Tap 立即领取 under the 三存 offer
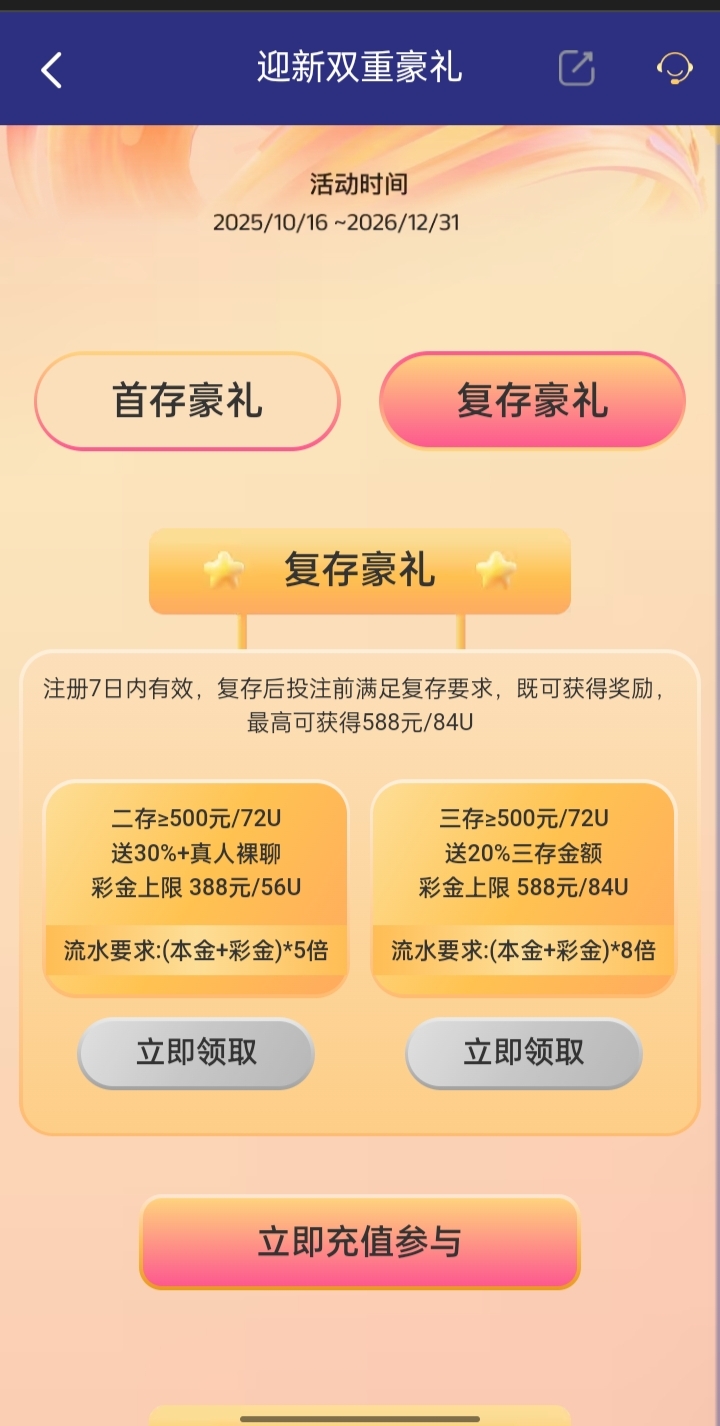This screenshot has width=720, height=1426. 524,1053
